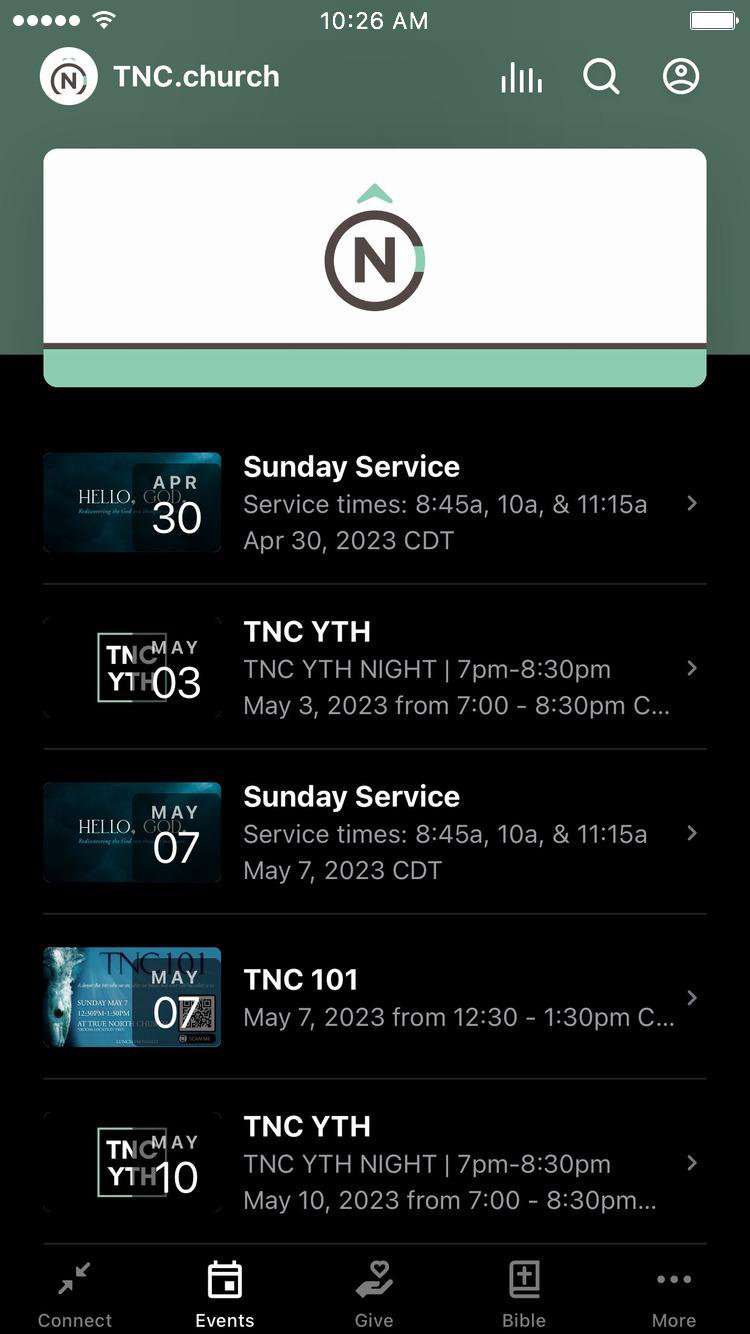Open the TNC logo banner card
Image resolution: width=750 pixels, height=1334 pixels.
click(375, 267)
